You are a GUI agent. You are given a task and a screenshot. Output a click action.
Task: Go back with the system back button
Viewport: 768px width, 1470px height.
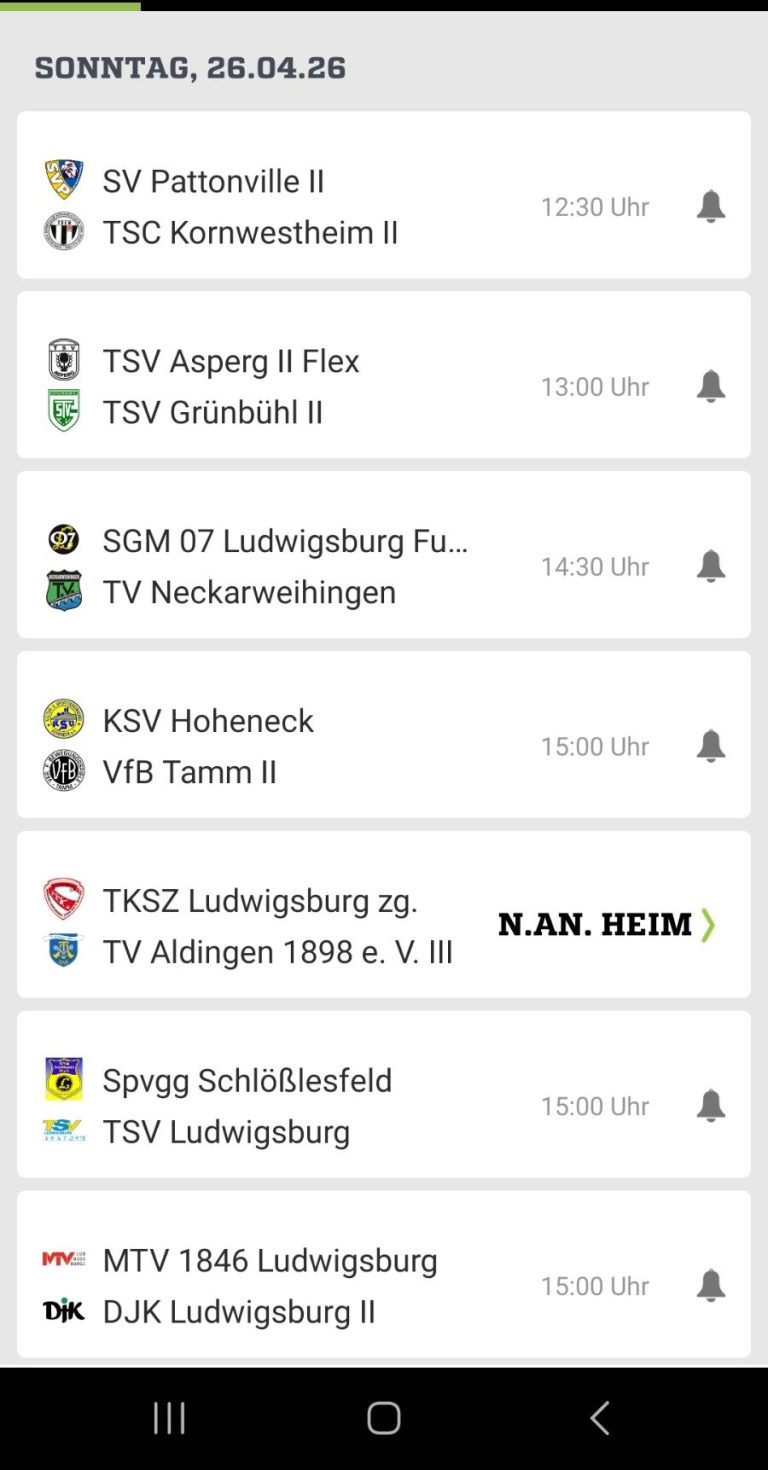(599, 1417)
